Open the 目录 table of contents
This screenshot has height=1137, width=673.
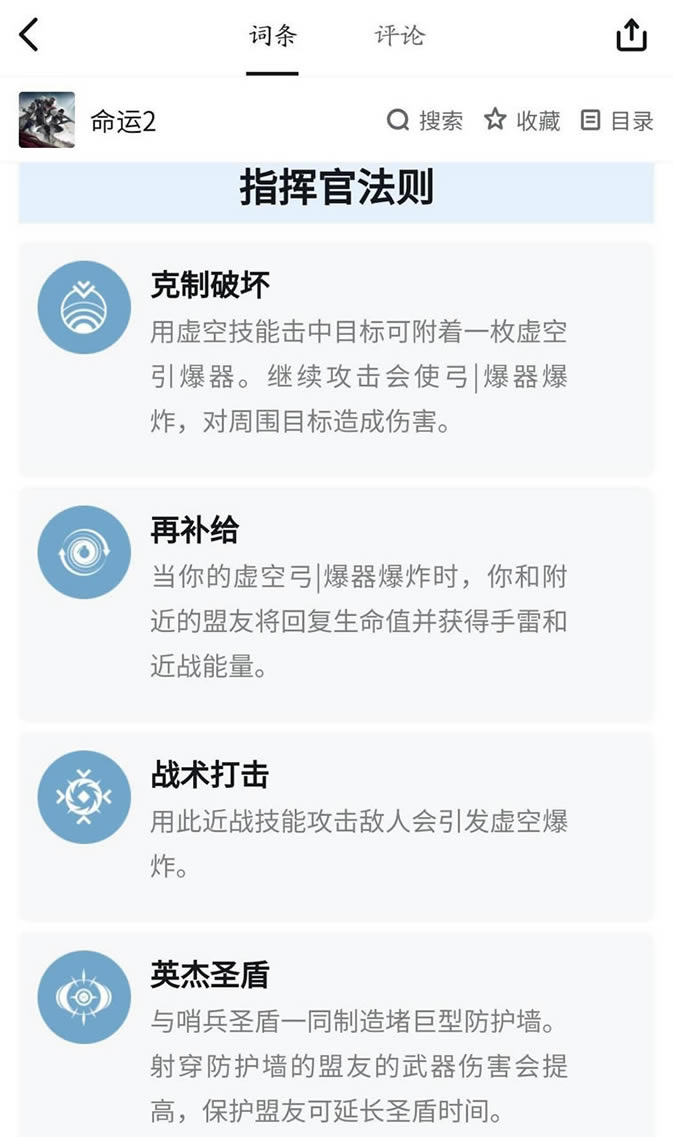coord(617,121)
